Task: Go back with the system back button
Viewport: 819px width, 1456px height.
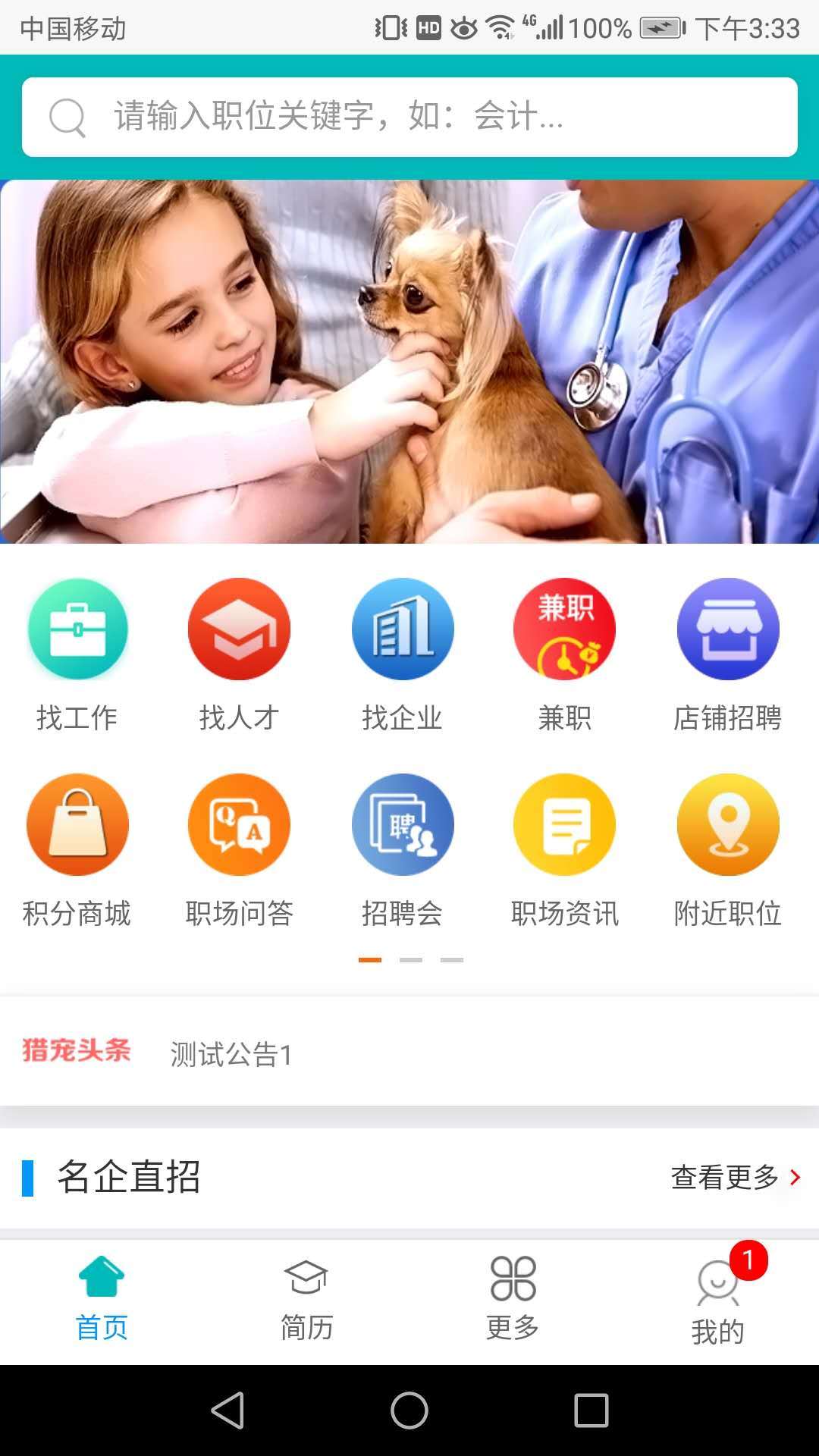Action: [227, 1410]
